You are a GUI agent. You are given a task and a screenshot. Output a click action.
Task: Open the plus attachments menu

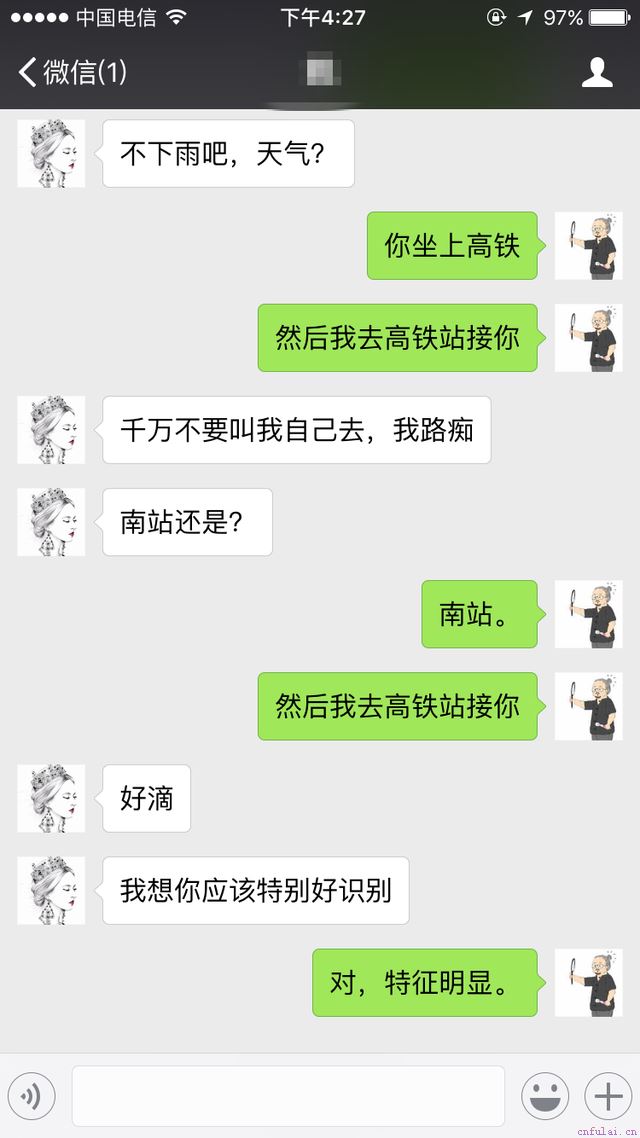coord(608,1096)
